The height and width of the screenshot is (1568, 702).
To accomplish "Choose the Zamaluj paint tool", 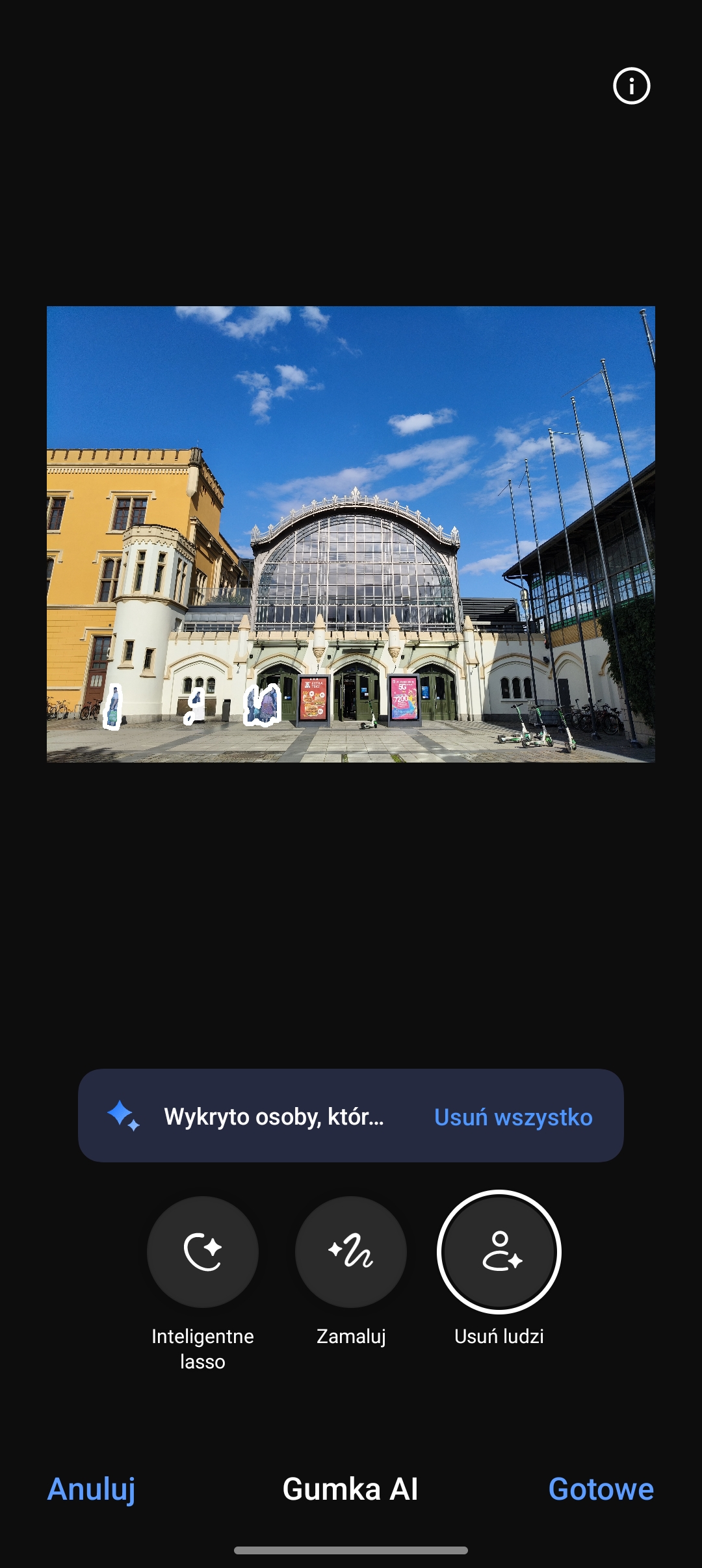I will (351, 1252).
